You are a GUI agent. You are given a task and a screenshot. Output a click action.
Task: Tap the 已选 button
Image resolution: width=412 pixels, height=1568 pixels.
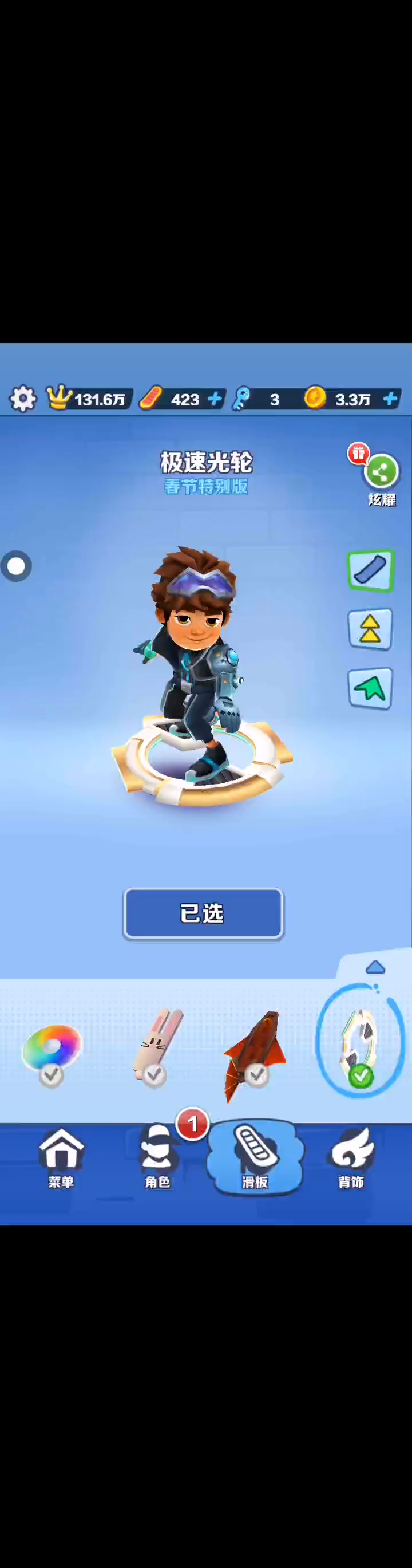click(203, 913)
